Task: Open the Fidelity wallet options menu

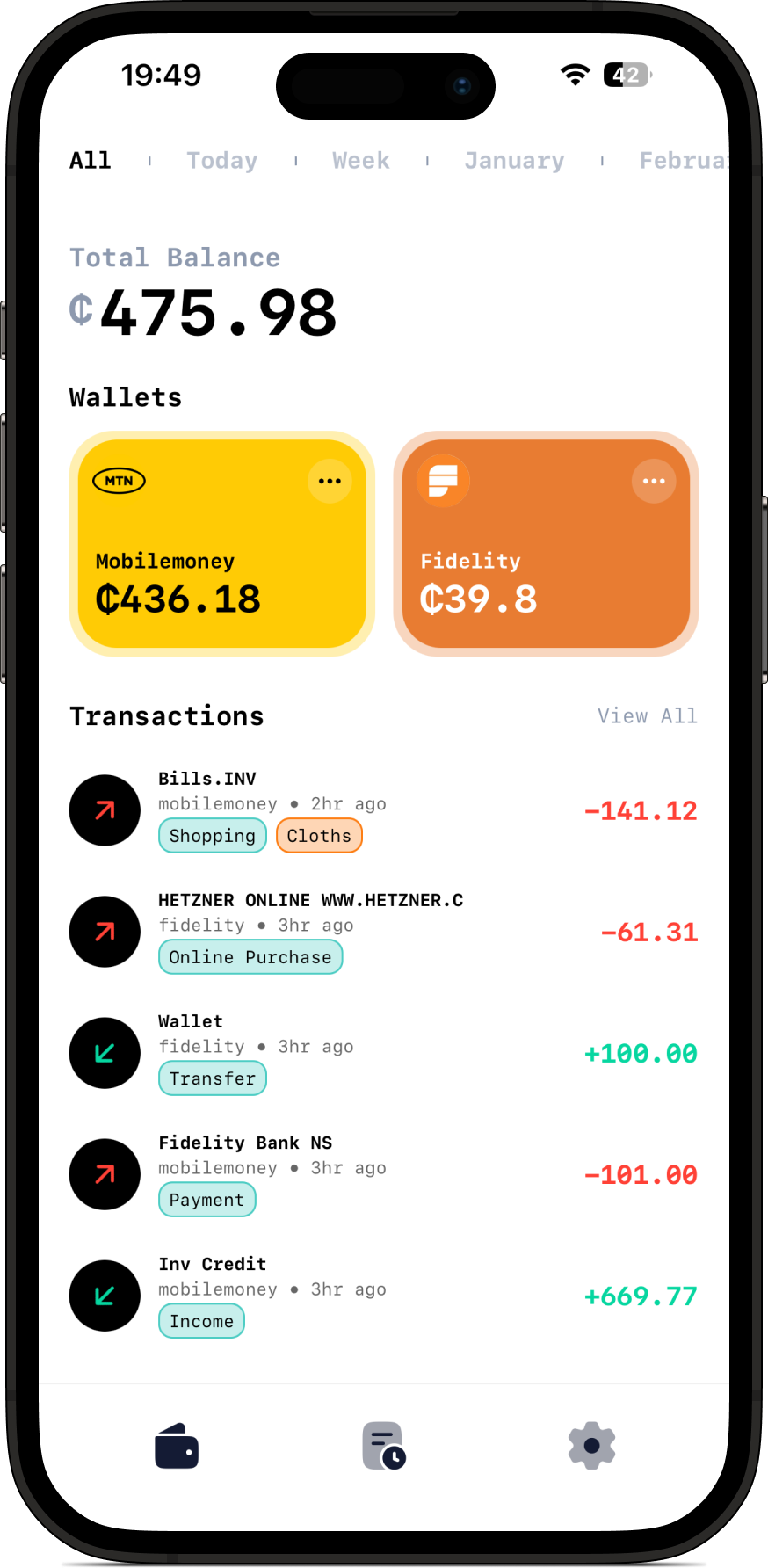Action: tap(654, 481)
